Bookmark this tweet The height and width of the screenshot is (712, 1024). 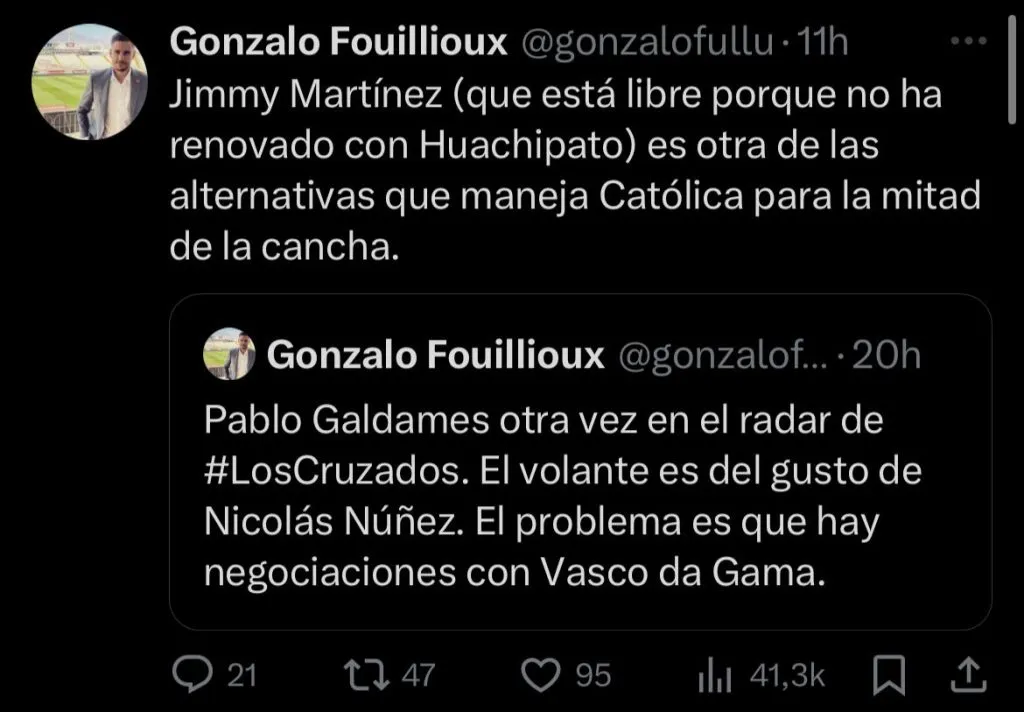(x=888, y=676)
